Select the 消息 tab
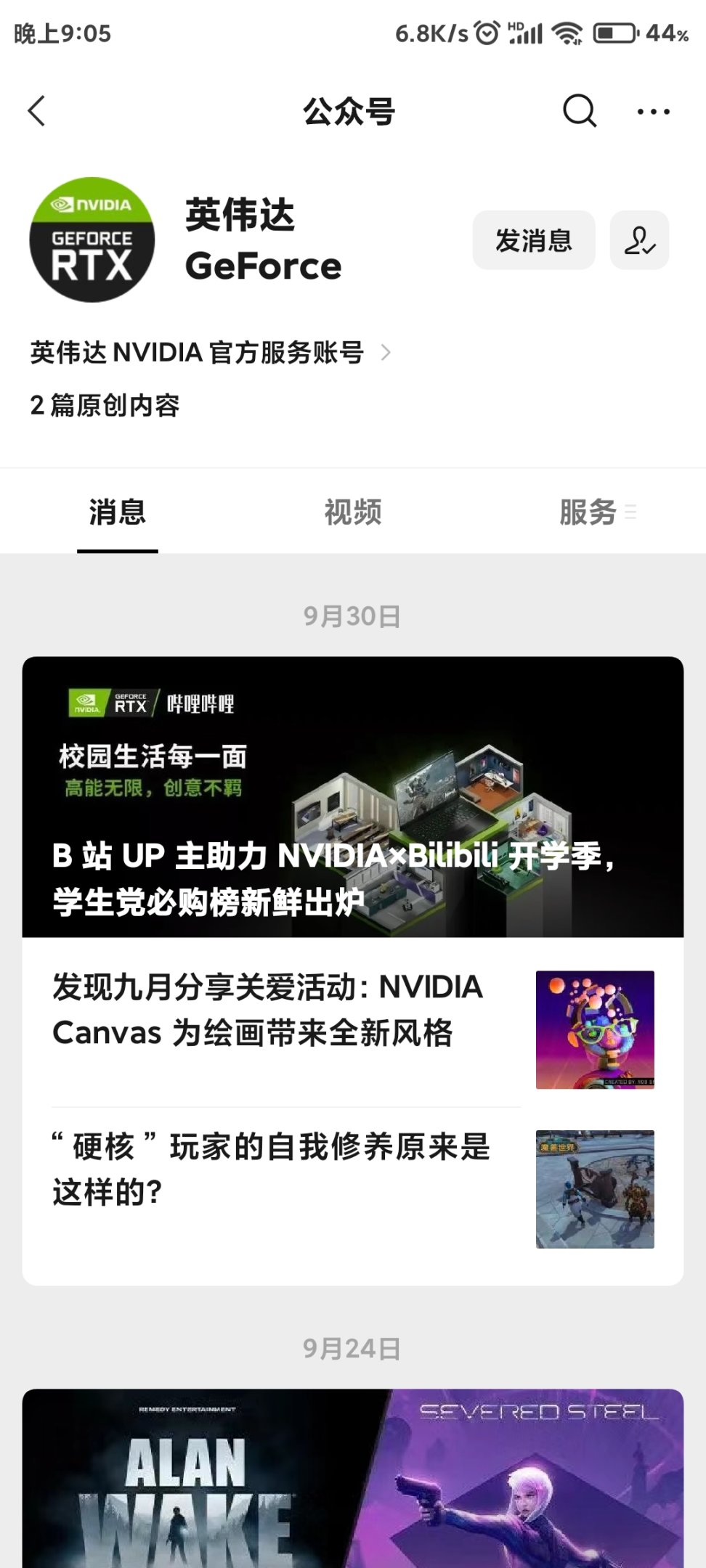Screen dimensions: 706x1568 point(118,513)
